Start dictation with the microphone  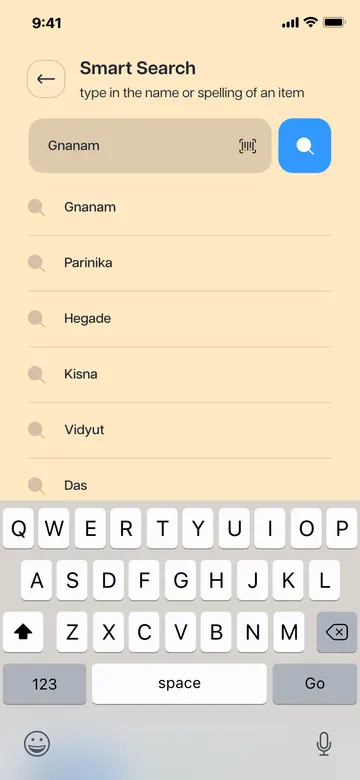[324, 744]
